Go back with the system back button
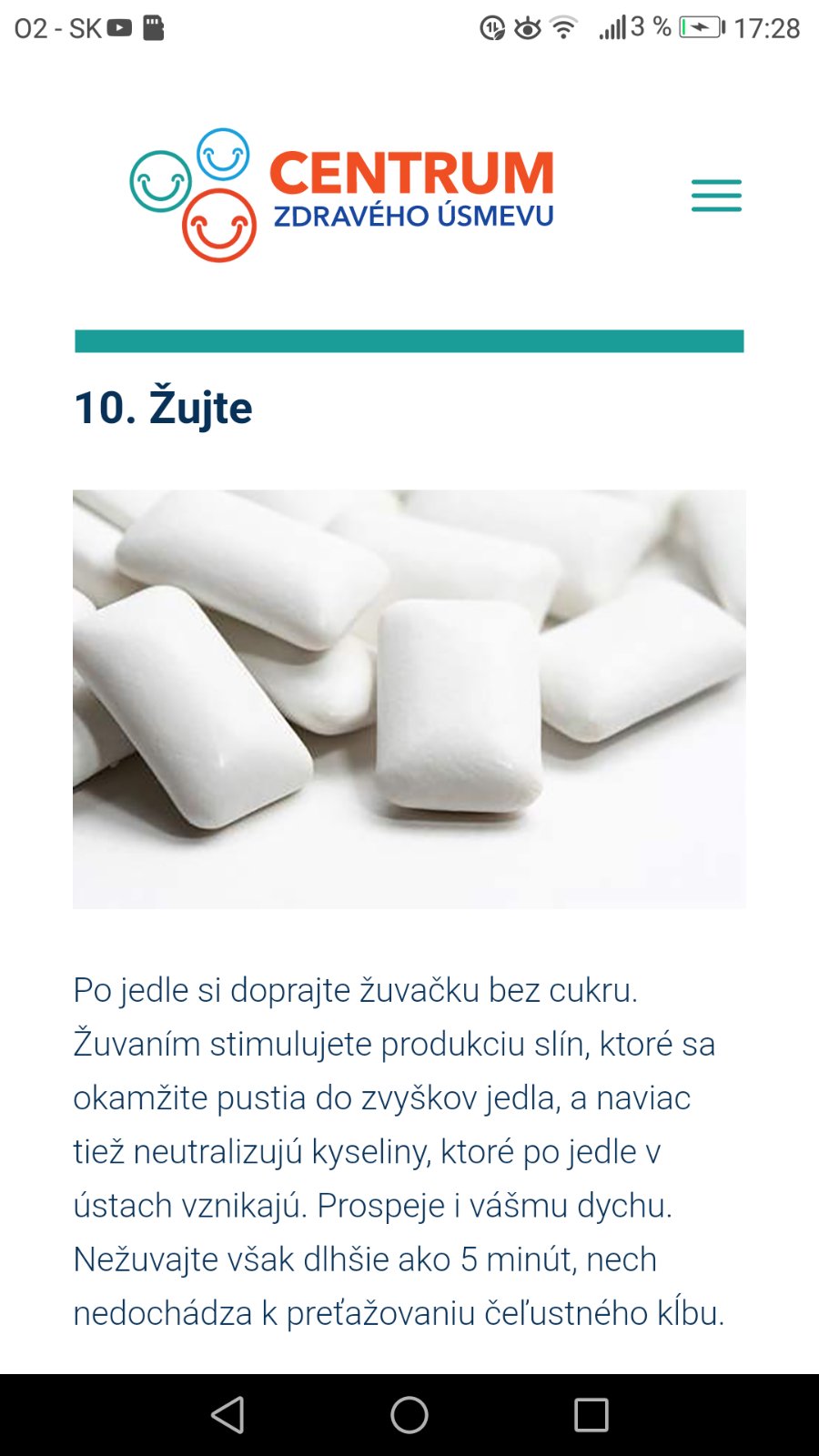 (227, 1415)
